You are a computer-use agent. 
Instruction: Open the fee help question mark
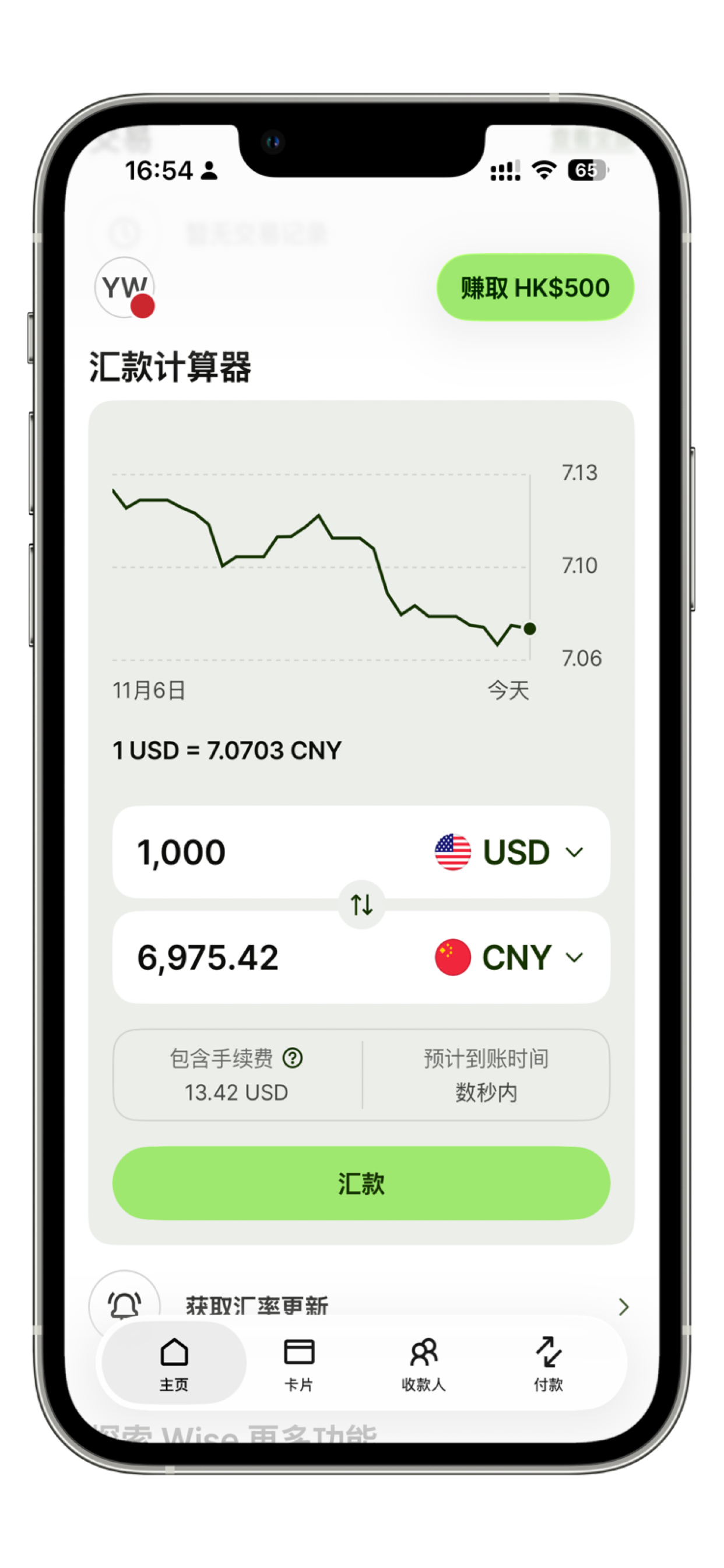pyautogui.click(x=293, y=1058)
